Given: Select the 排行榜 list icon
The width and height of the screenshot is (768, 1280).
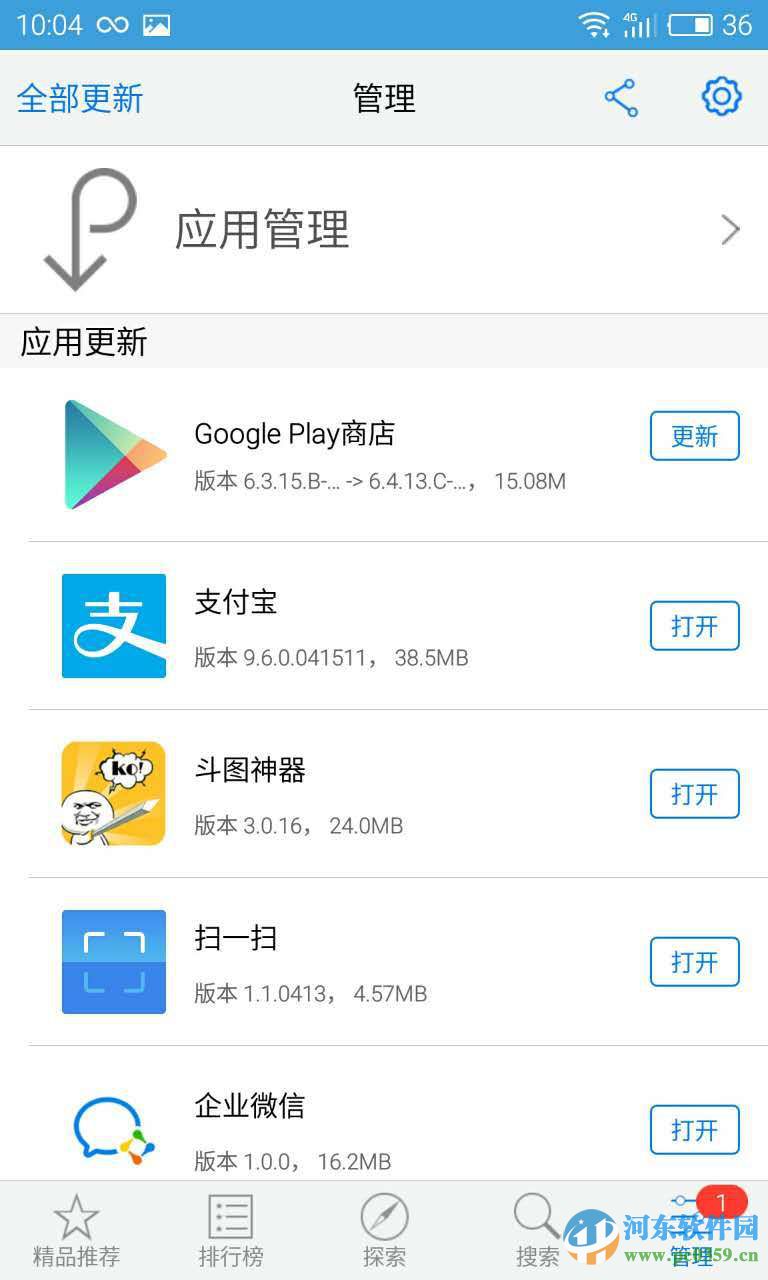Looking at the screenshot, I should [x=230, y=1219].
